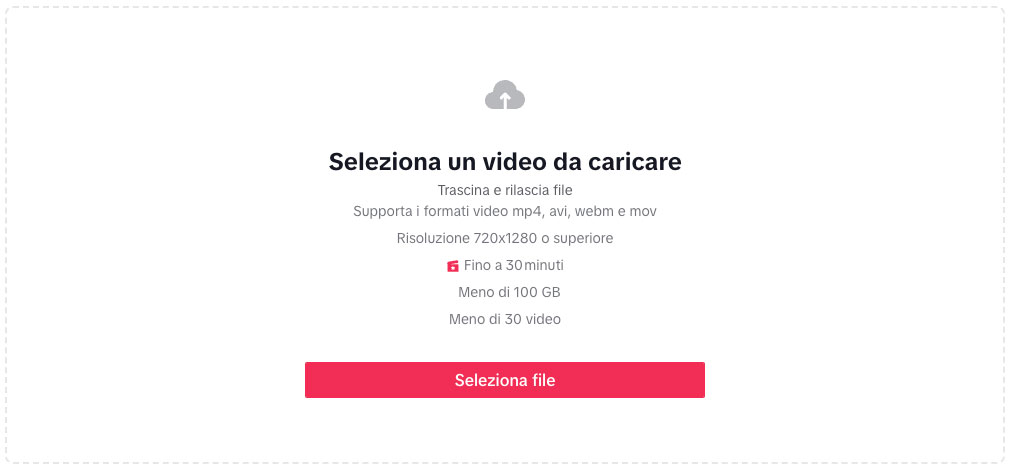Tap the Seleziona file button
The height and width of the screenshot is (470, 1011).
[504, 380]
